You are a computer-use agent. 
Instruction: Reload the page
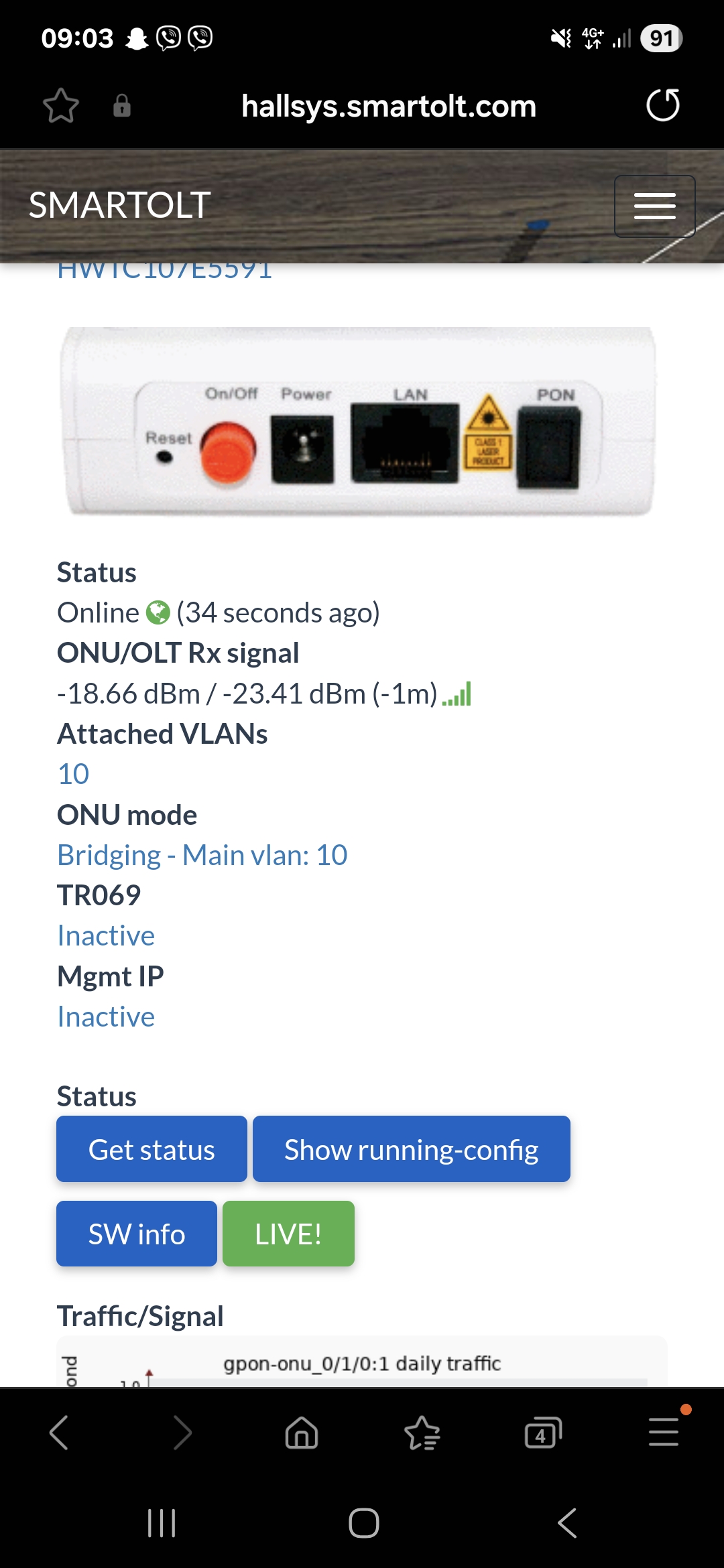click(662, 105)
